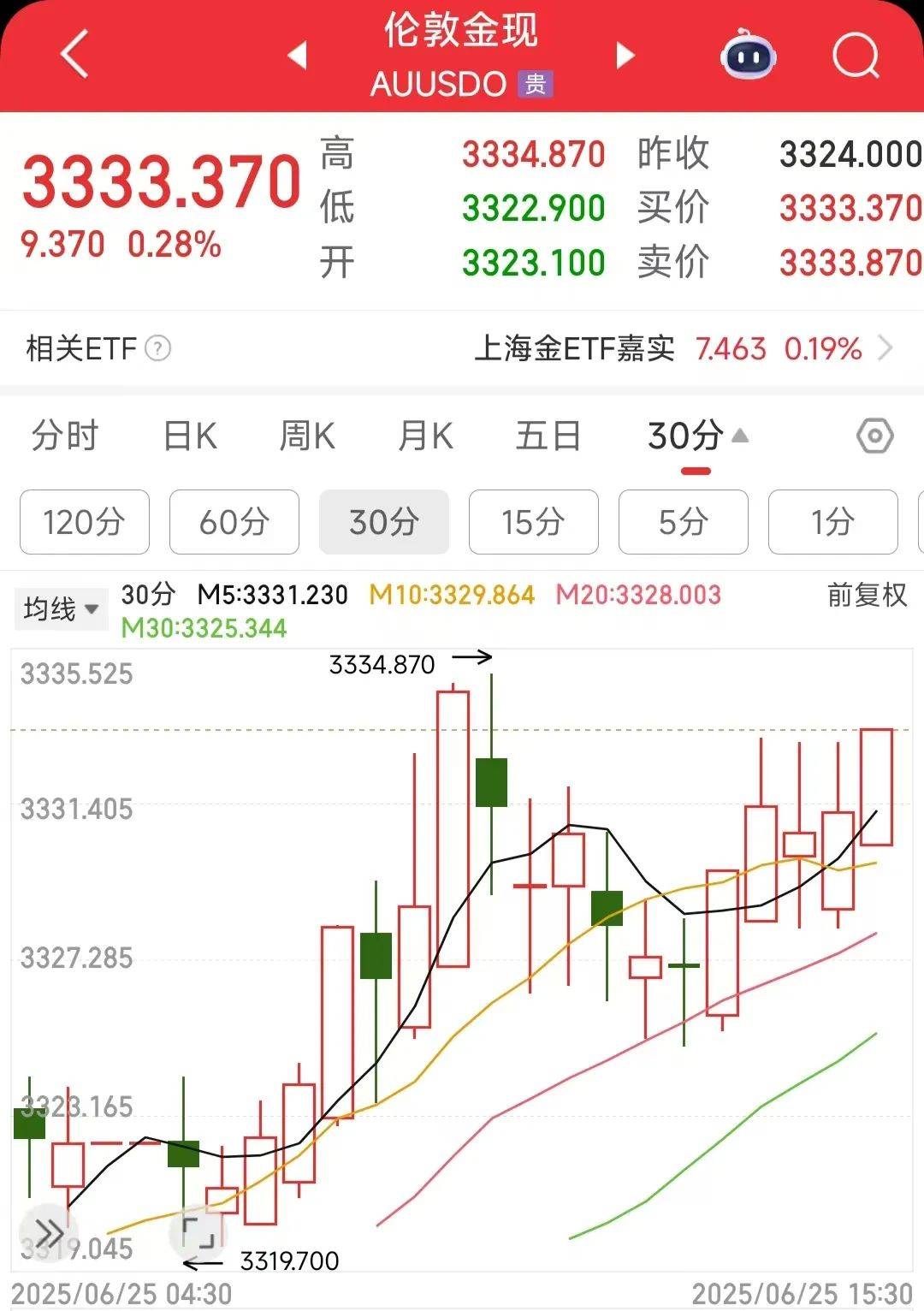924x1311 pixels.
Task: Switch to the 日K chart tab
Action: (x=189, y=436)
